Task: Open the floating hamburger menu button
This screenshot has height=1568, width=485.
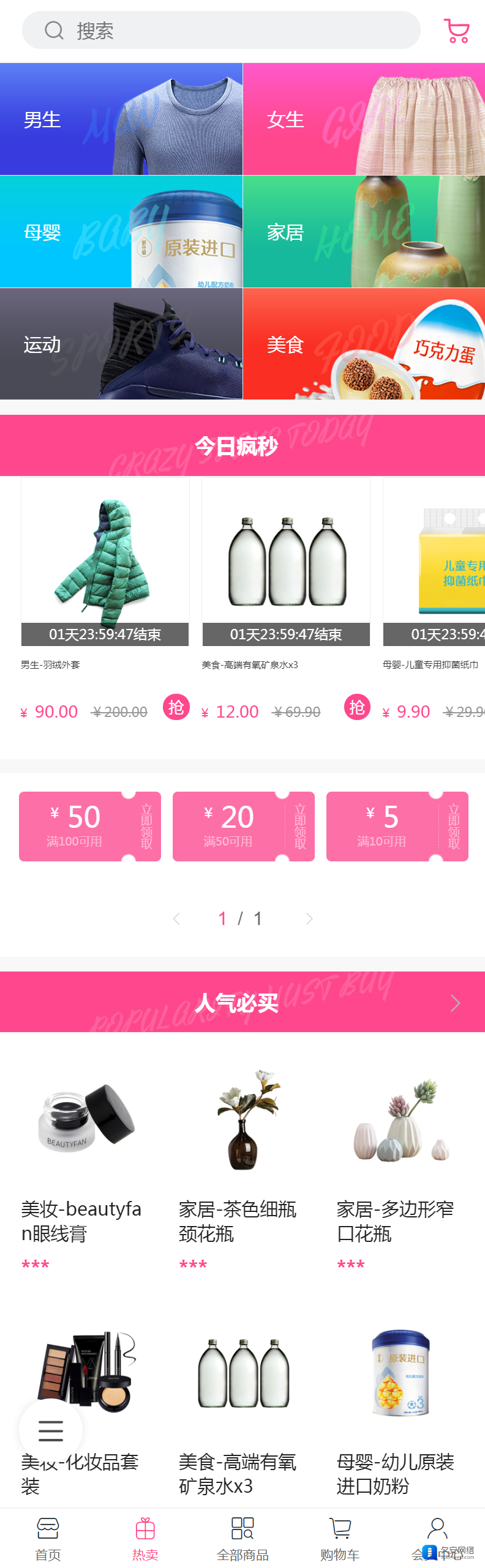Action: coord(51,1430)
